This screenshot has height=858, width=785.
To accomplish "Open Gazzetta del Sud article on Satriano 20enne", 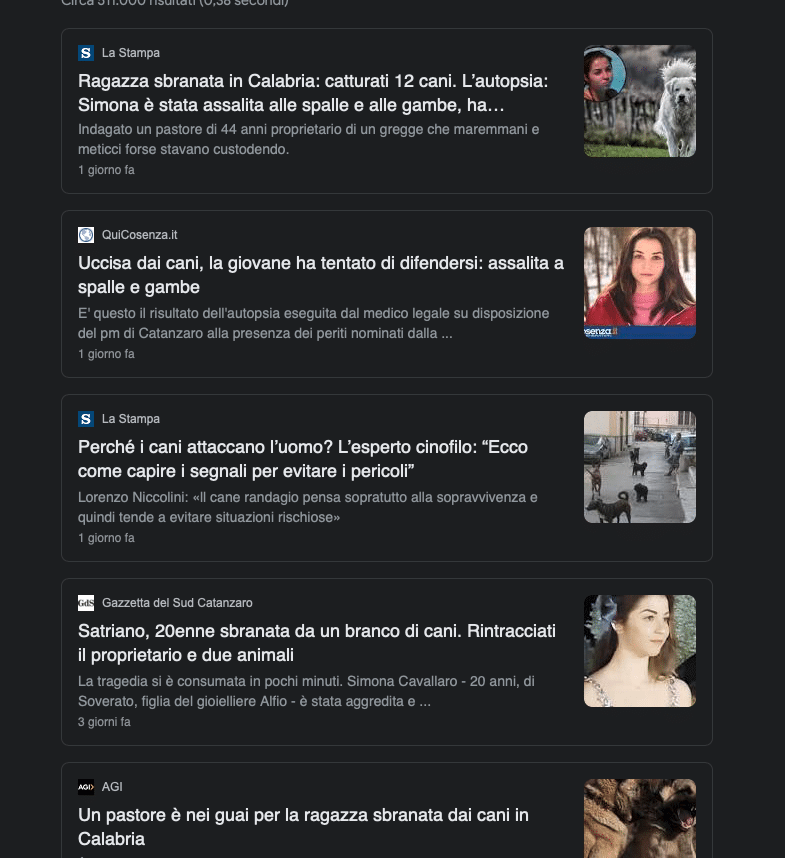I will click(x=317, y=643).
